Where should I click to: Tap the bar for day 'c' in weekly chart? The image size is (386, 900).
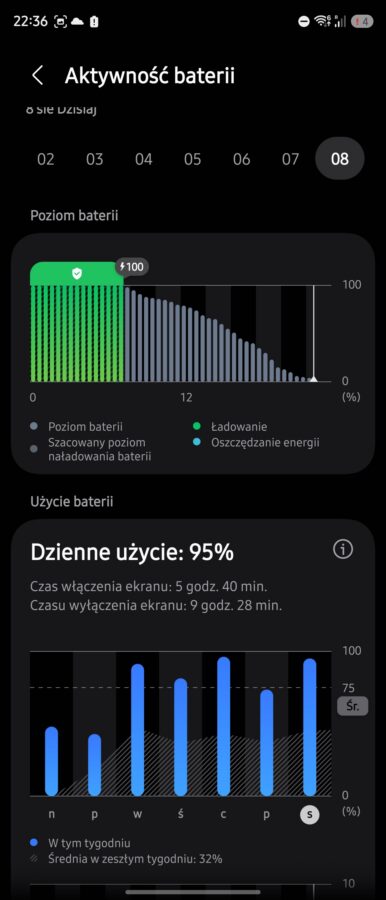click(224, 726)
